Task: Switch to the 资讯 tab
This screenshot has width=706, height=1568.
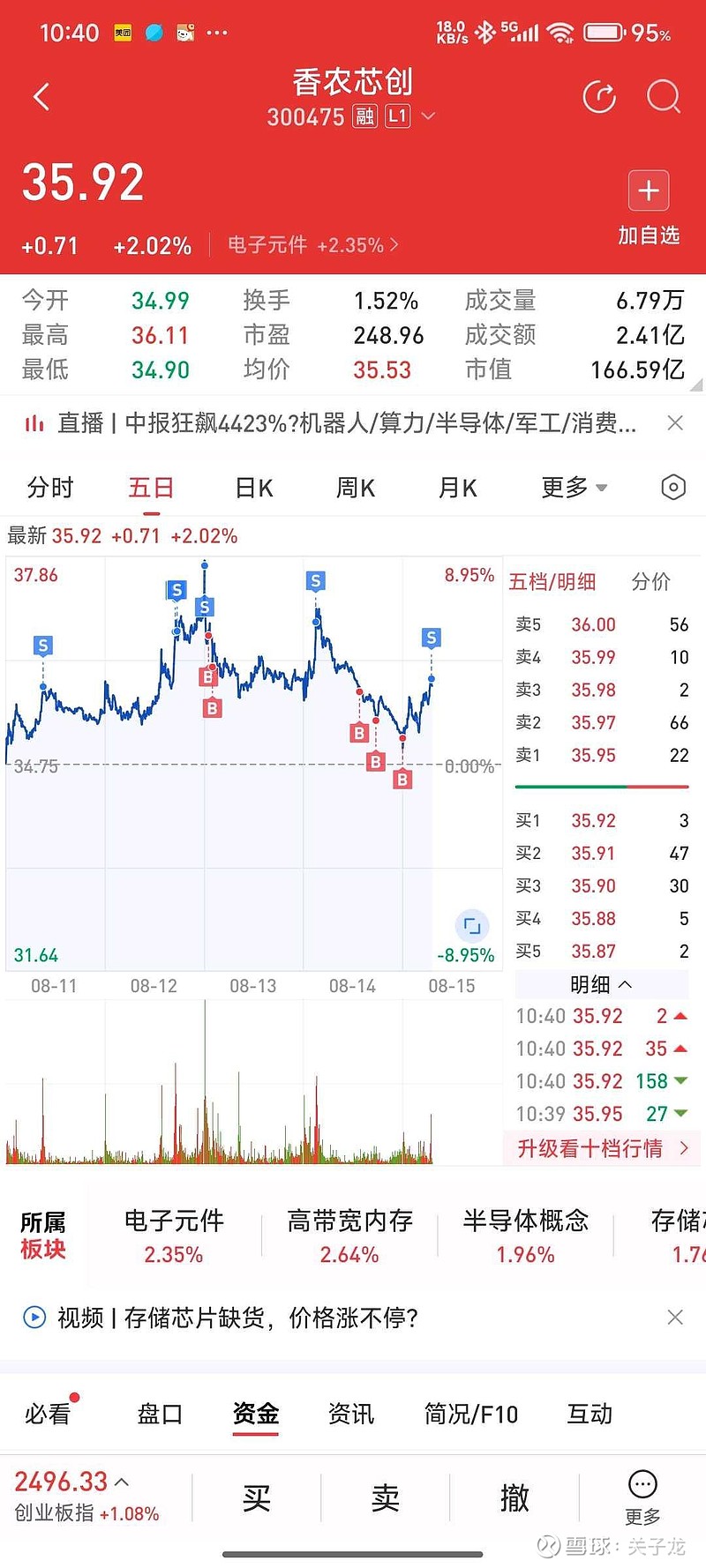Action: tap(351, 1414)
